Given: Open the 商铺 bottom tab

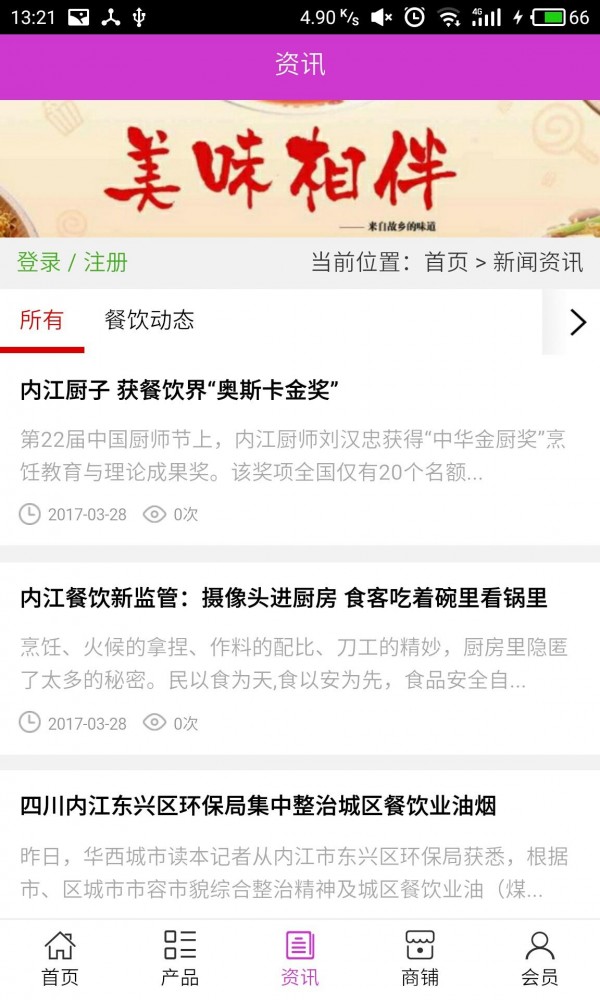Looking at the screenshot, I should pyautogui.click(x=420, y=958).
